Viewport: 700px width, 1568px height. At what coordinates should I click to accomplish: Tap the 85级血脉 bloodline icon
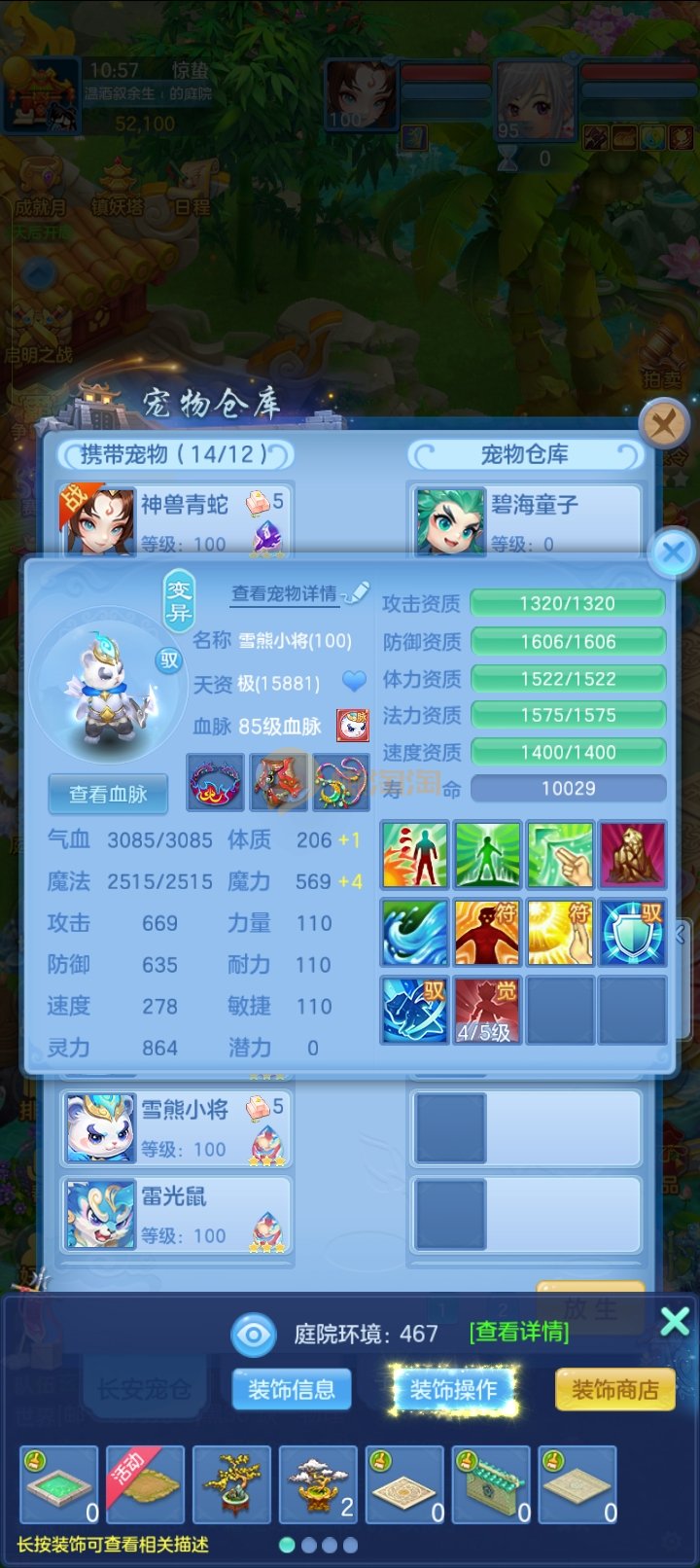[x=353, y=726]
